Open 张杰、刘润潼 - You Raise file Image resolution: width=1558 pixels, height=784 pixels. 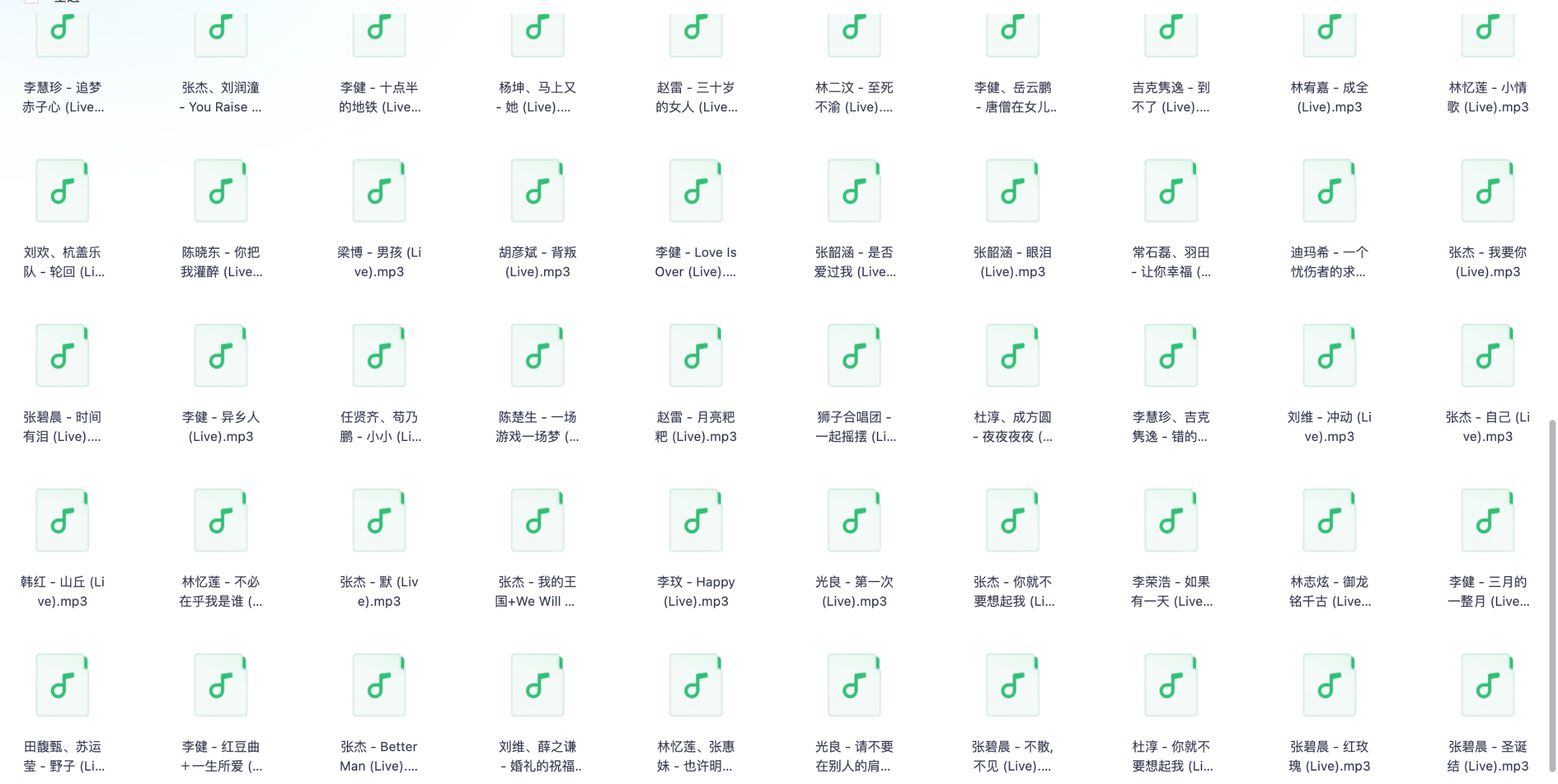220,33
